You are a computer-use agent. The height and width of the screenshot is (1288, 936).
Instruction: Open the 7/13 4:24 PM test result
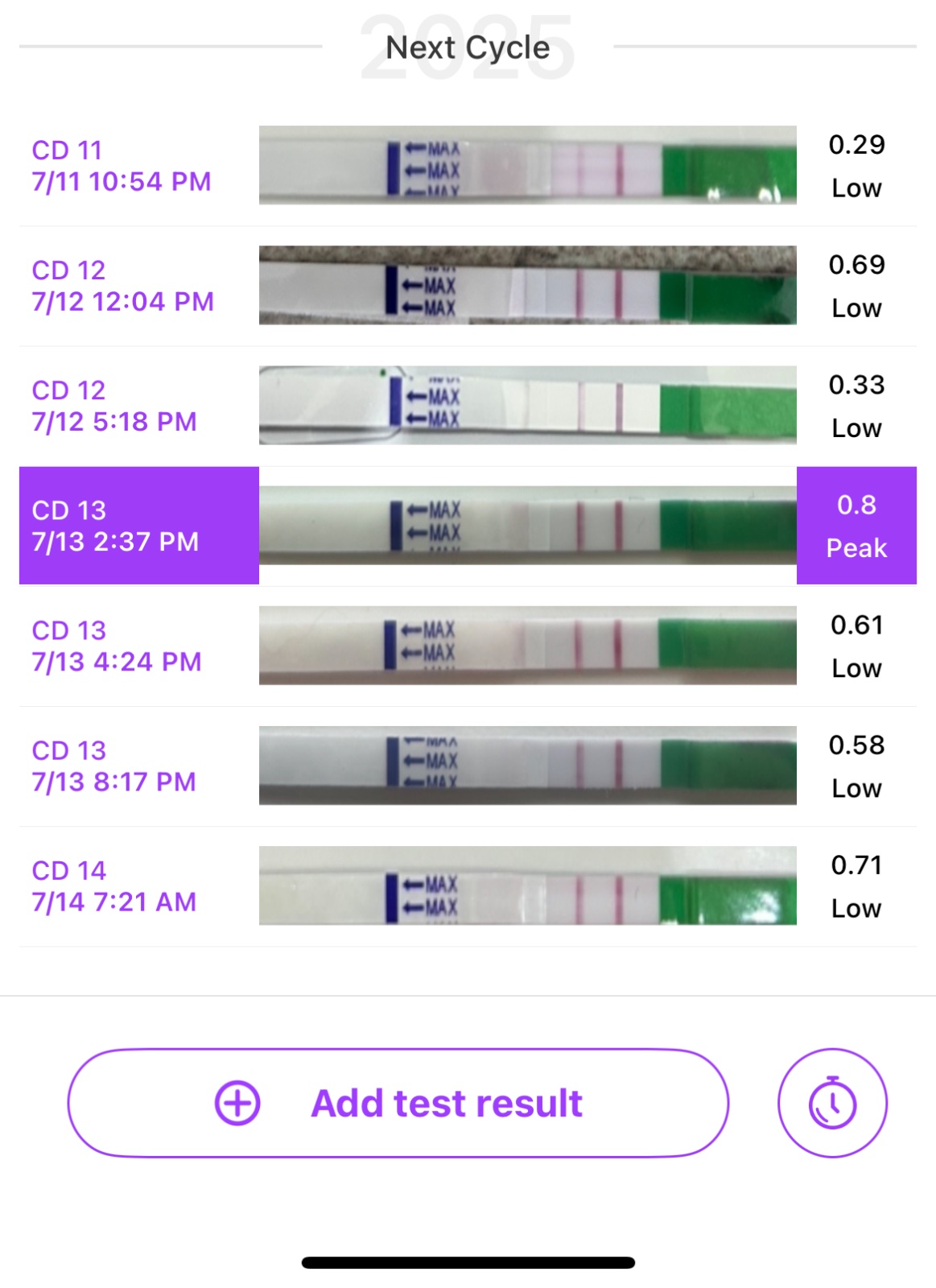coord(467,646)
